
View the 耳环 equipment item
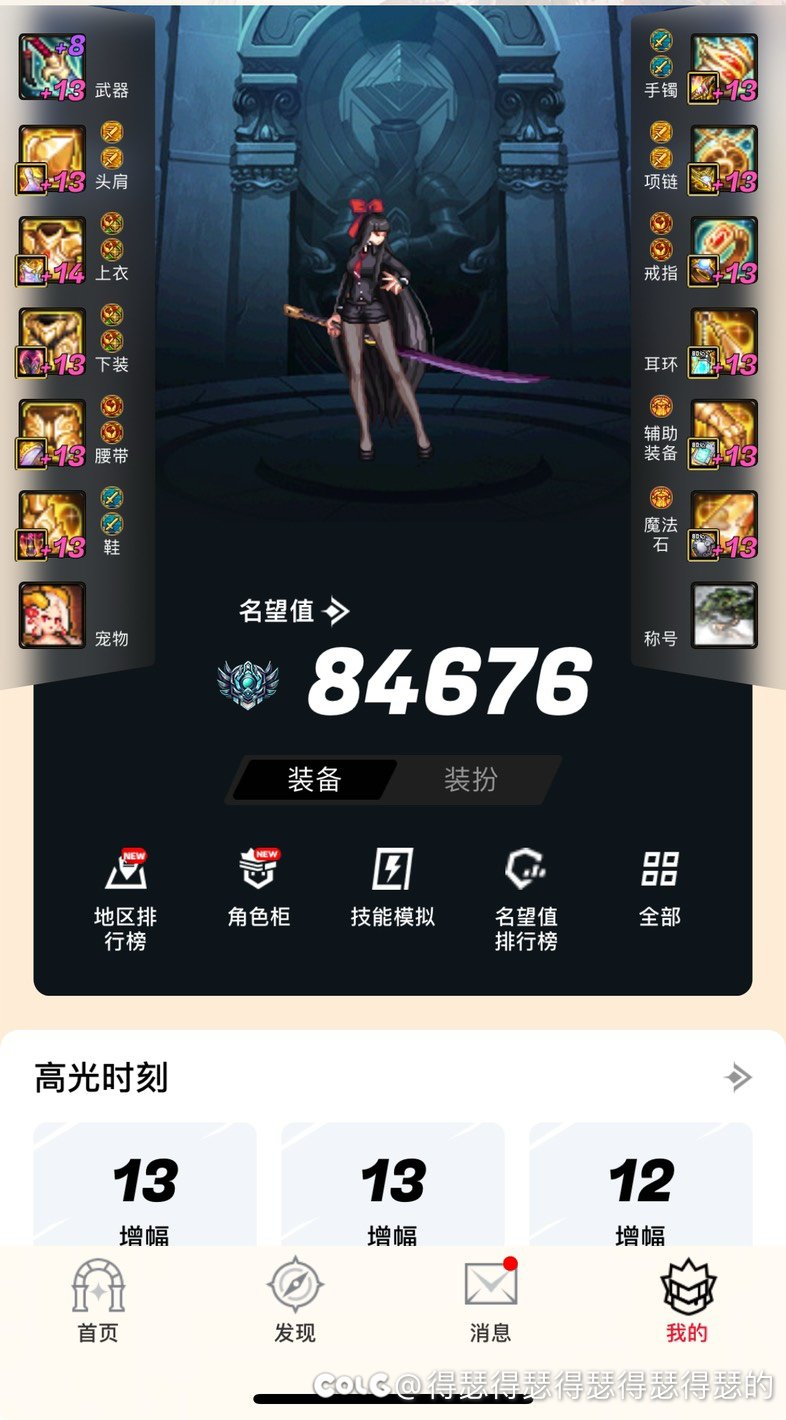724,342
